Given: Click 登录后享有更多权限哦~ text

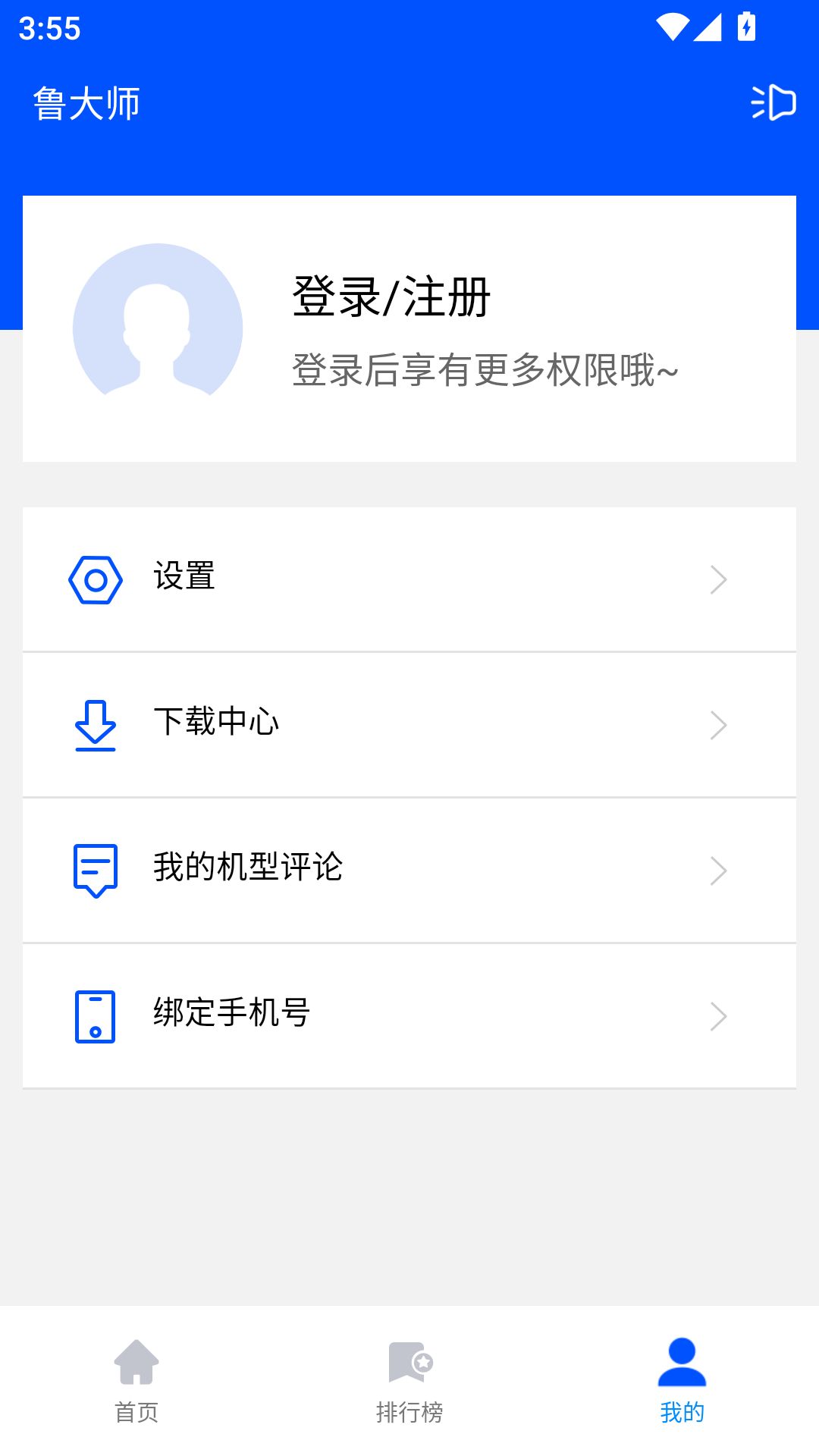Looking at the screenshot, I should click(485, 372).
